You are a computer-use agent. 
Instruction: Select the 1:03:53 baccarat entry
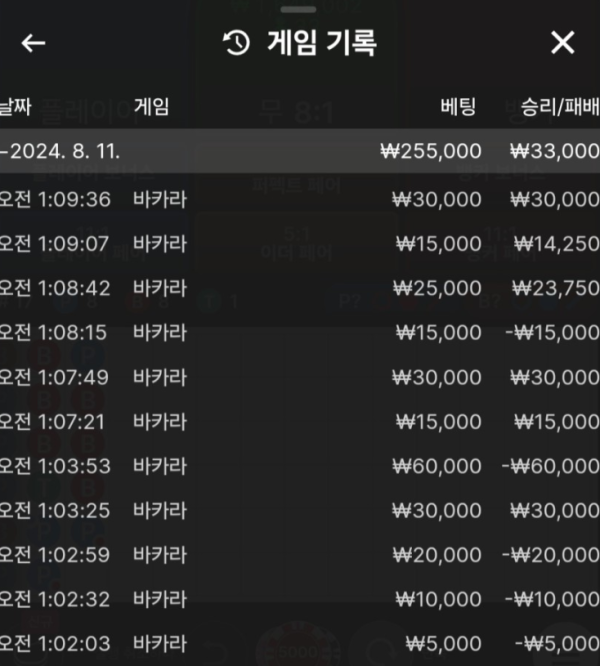(x=300, y=465)
